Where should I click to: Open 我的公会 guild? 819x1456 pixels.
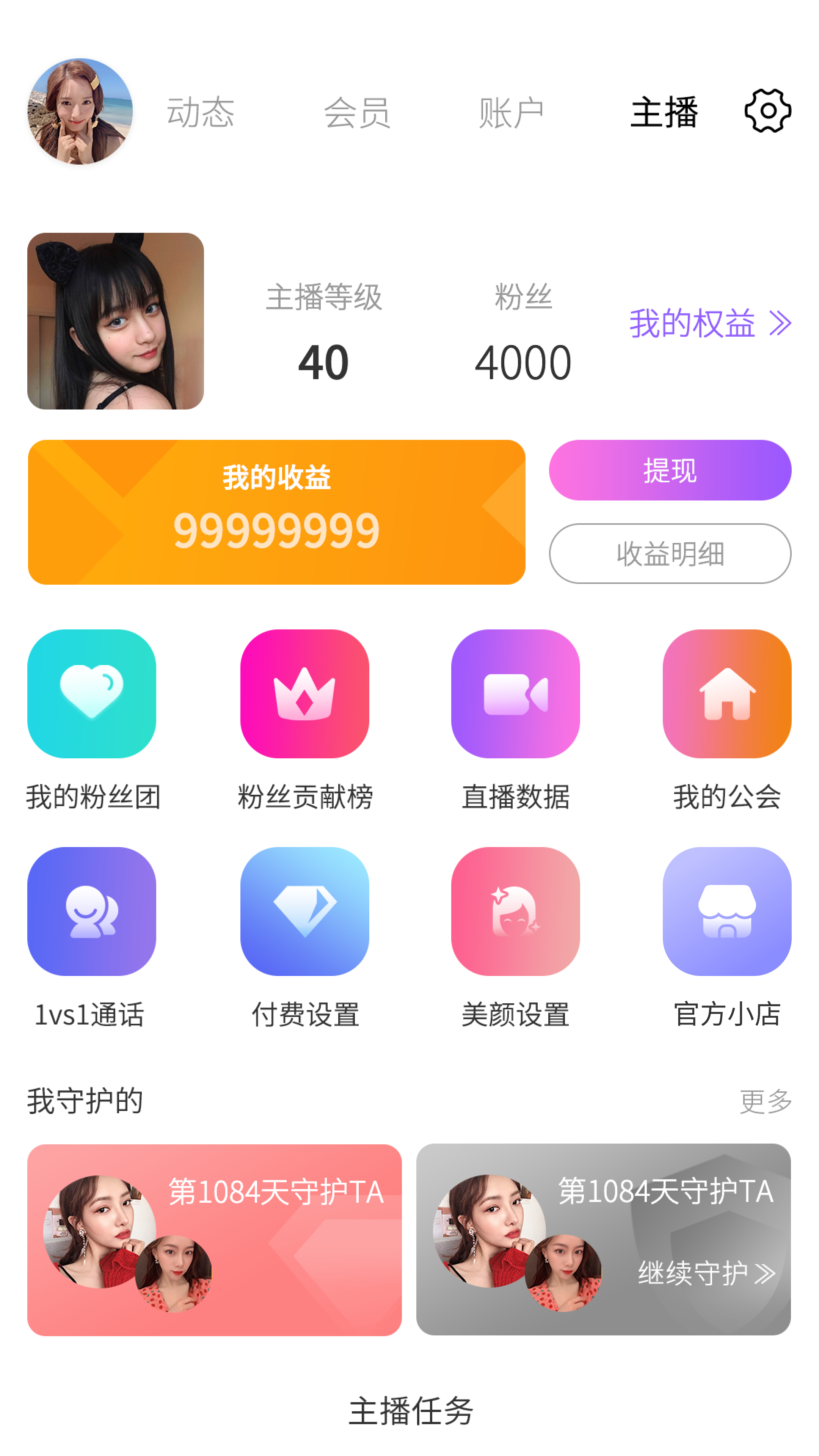coord(726,694)
